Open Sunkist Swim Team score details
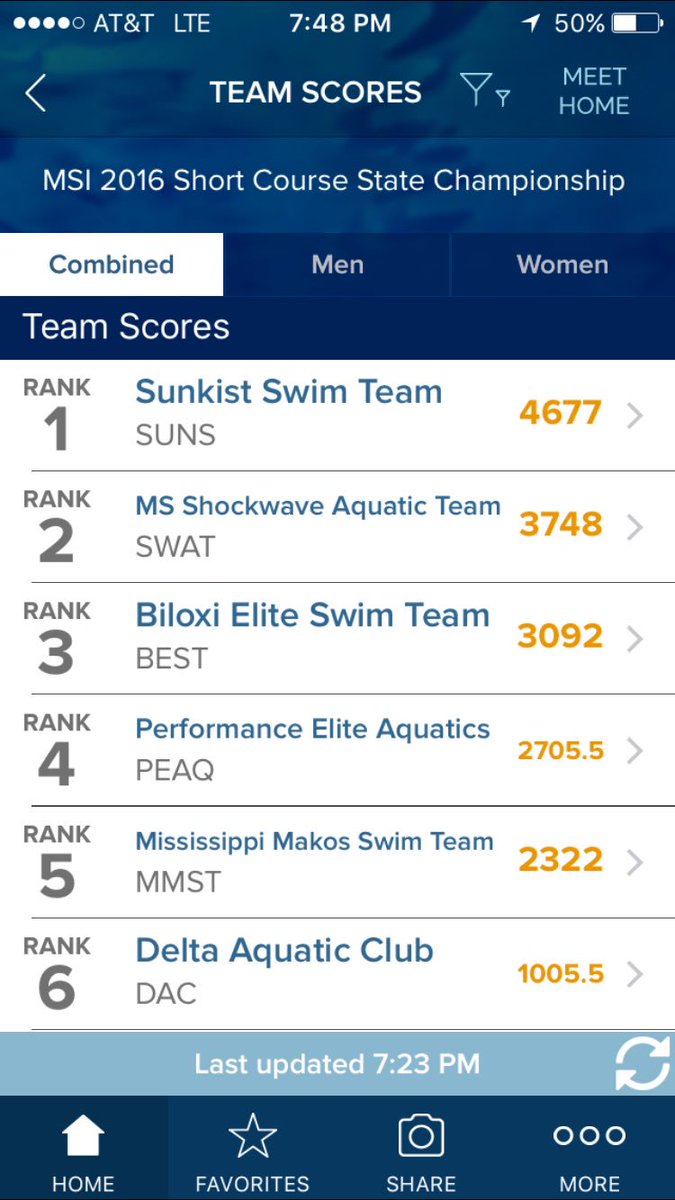 (x=337, y=414)
